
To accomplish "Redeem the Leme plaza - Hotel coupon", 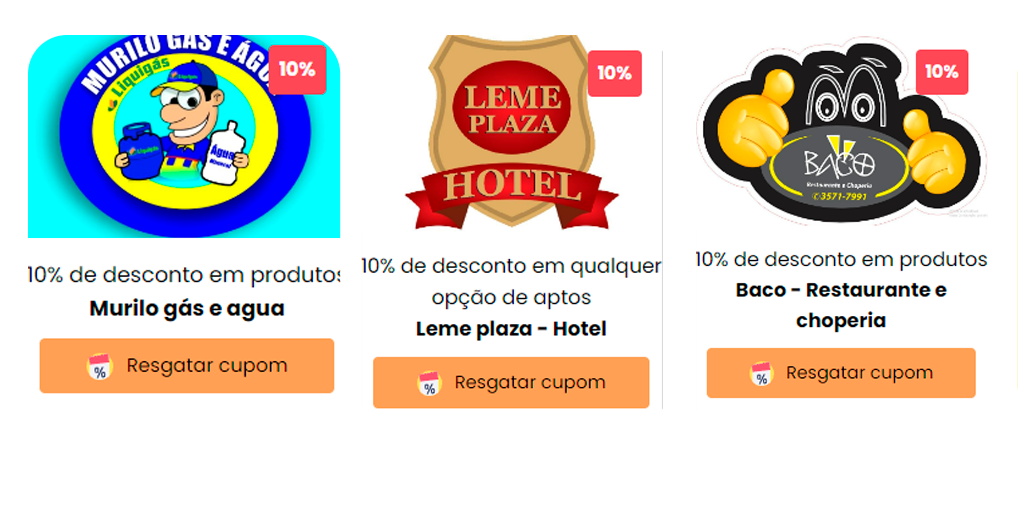I will [x=511, y=383].
